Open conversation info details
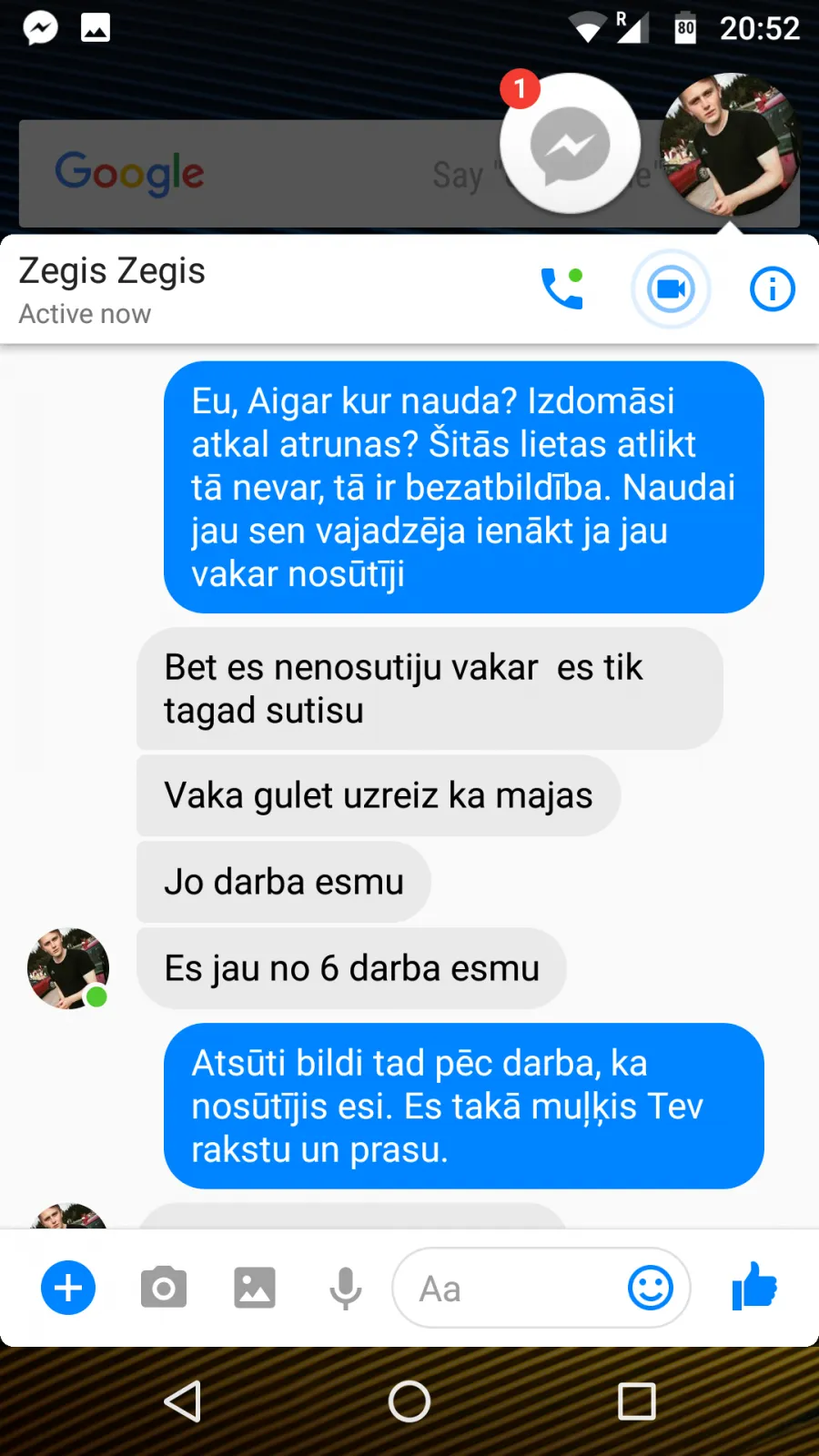 tap(773, 289)
